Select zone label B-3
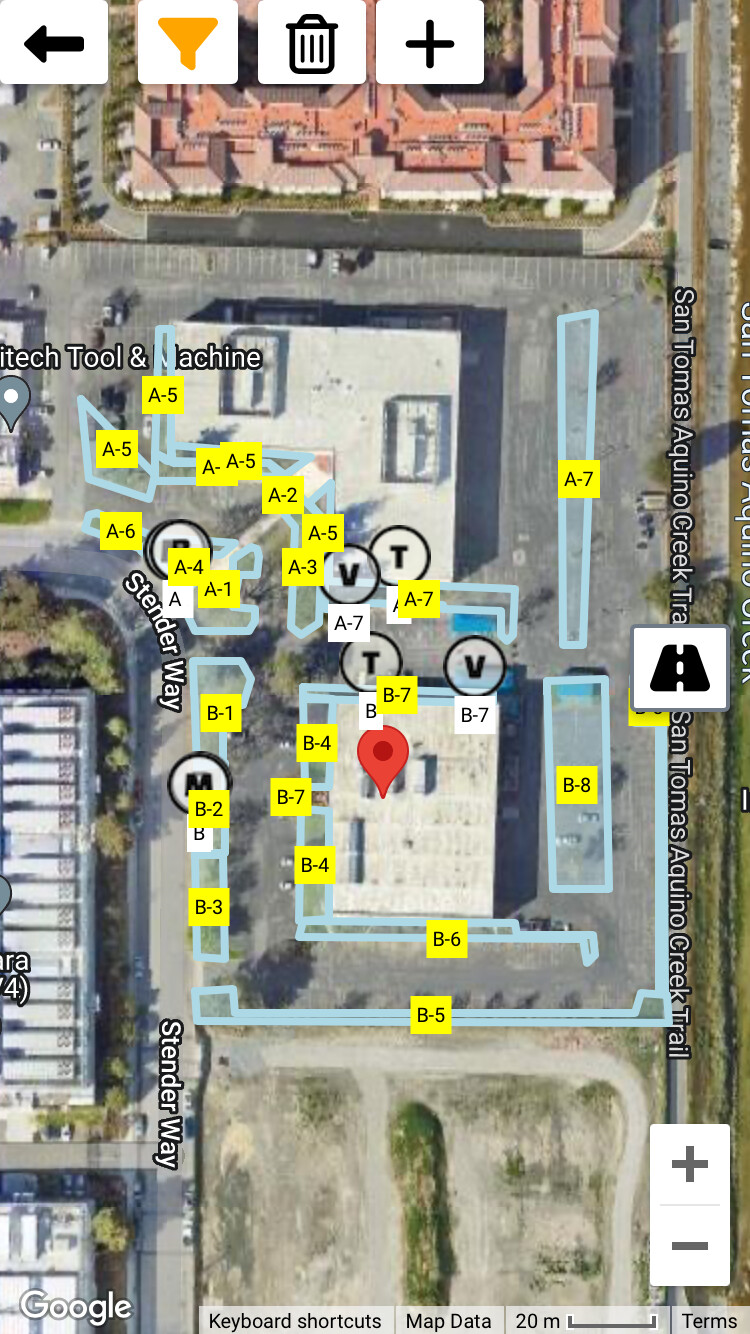The height and width of the screenshot is (1334, 750). [209, 907]
